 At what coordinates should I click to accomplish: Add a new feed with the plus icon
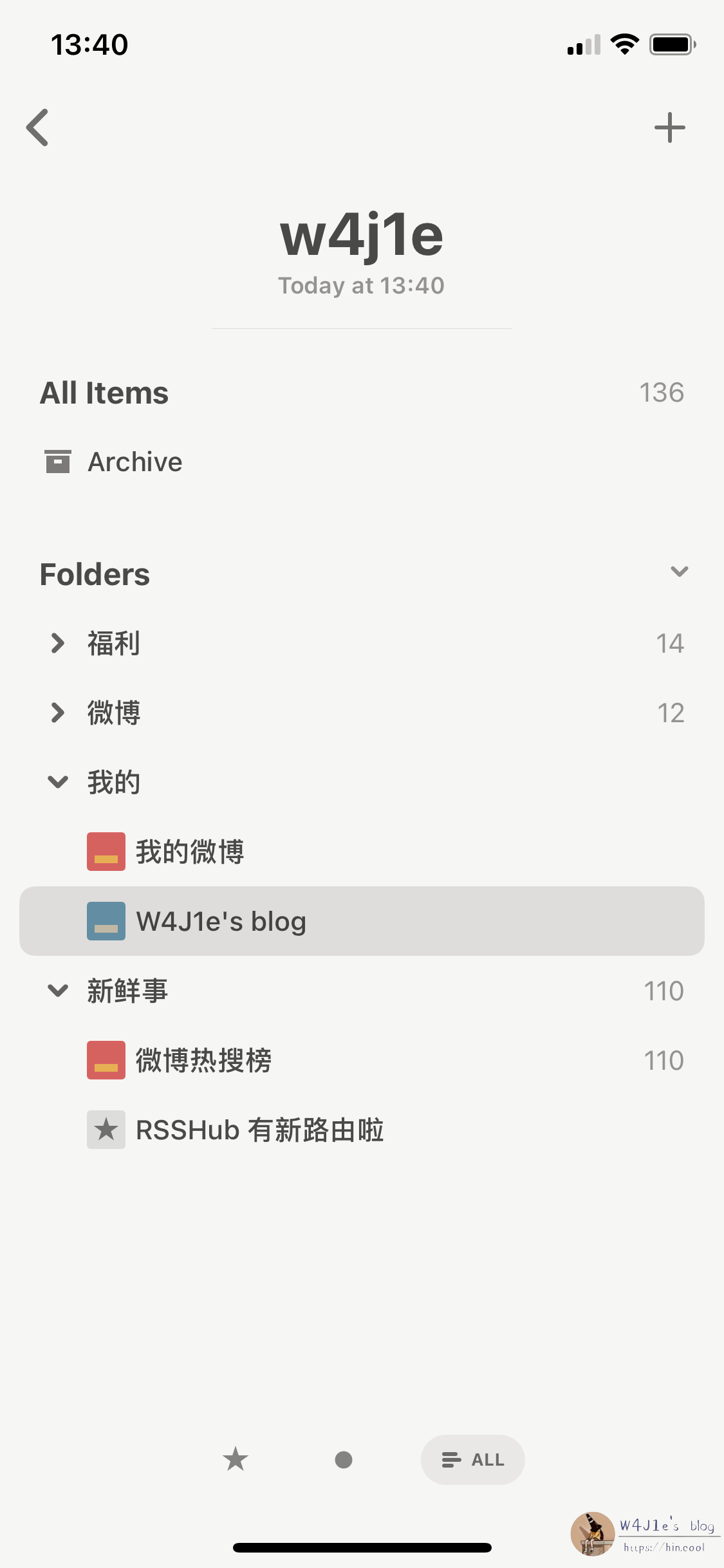(x=669, y=127)
